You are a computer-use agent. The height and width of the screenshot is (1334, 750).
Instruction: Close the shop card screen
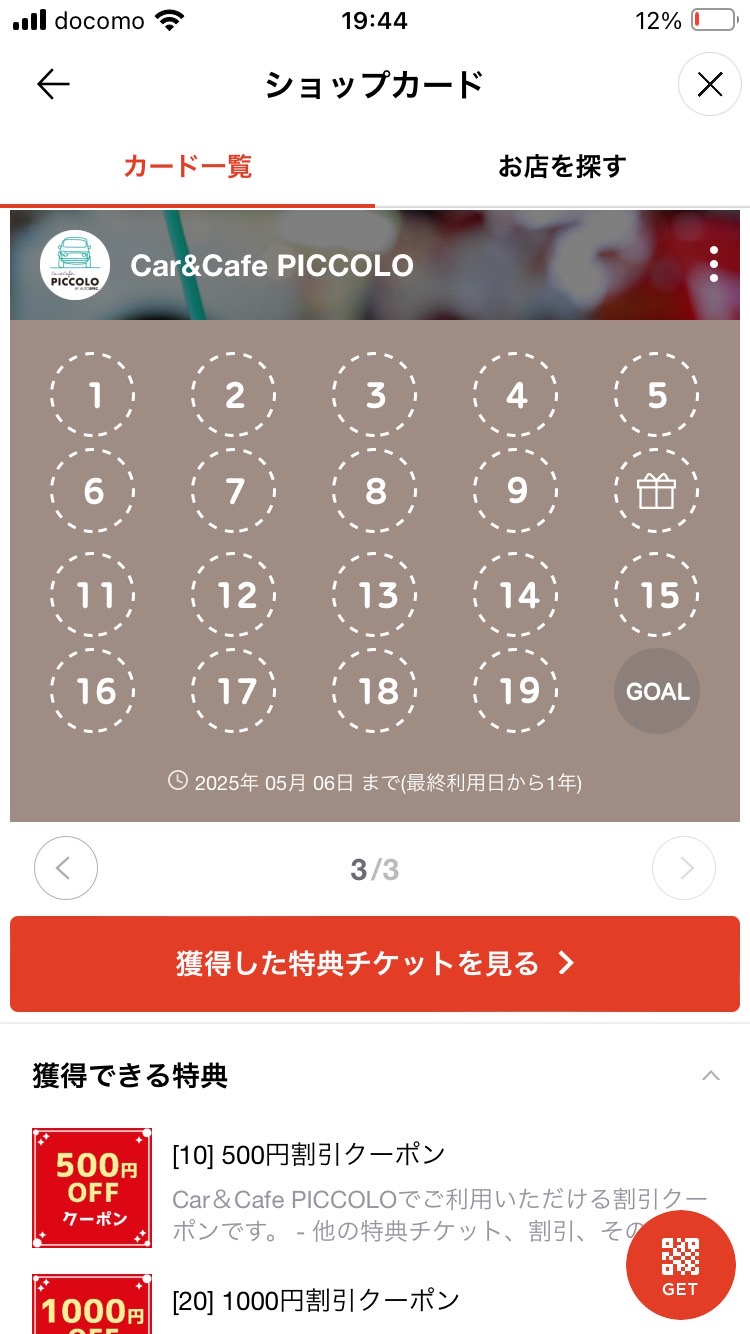[709, 85]
